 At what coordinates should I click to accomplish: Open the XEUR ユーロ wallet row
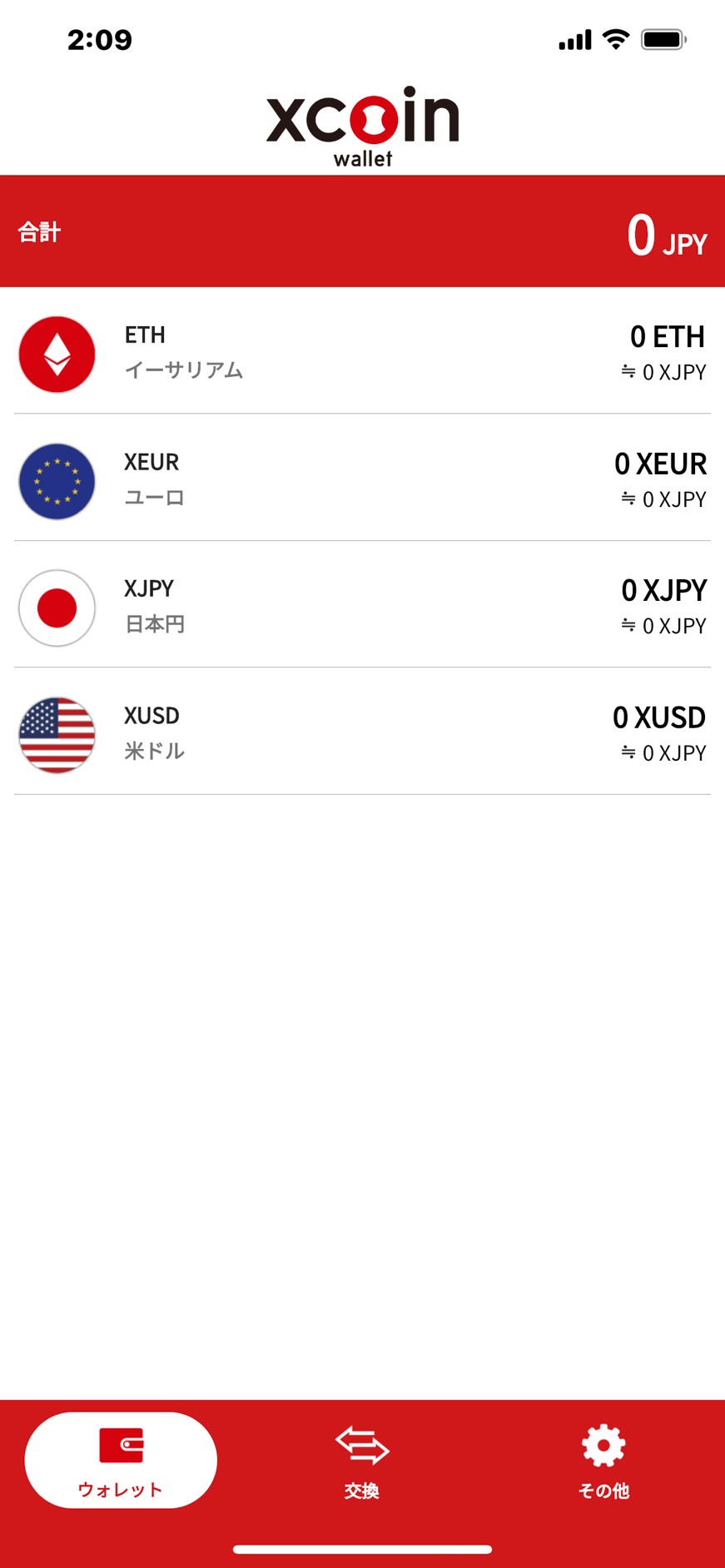click(362, 480)
